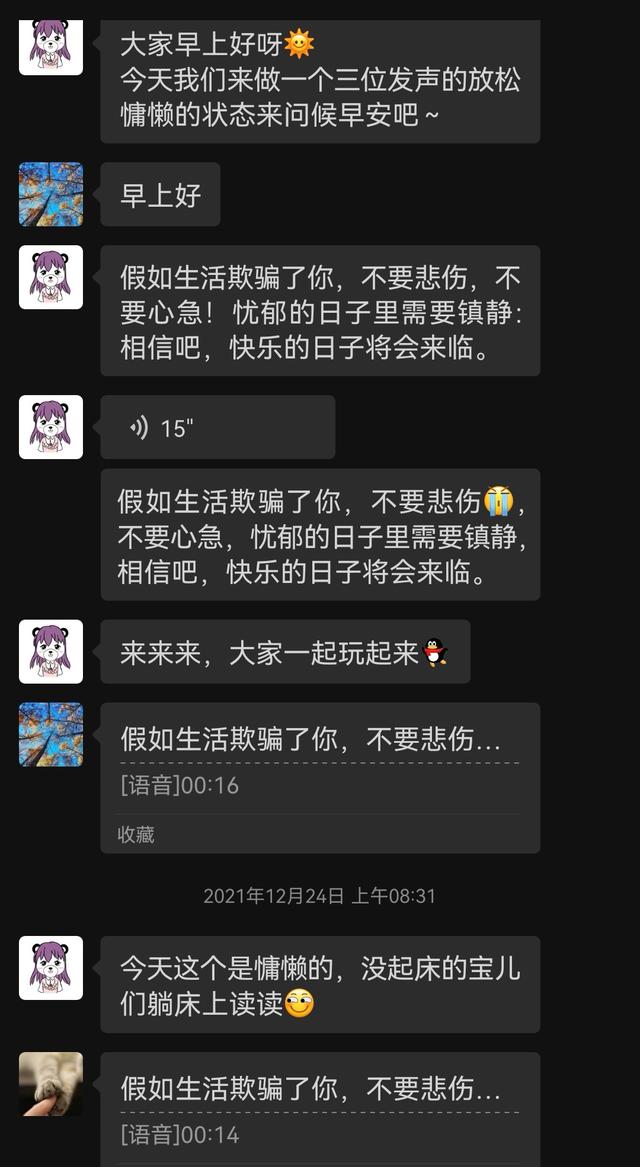Open the avatar beside the 早上好 message
Screen dimensions: 640x1167
pos(51,194)
